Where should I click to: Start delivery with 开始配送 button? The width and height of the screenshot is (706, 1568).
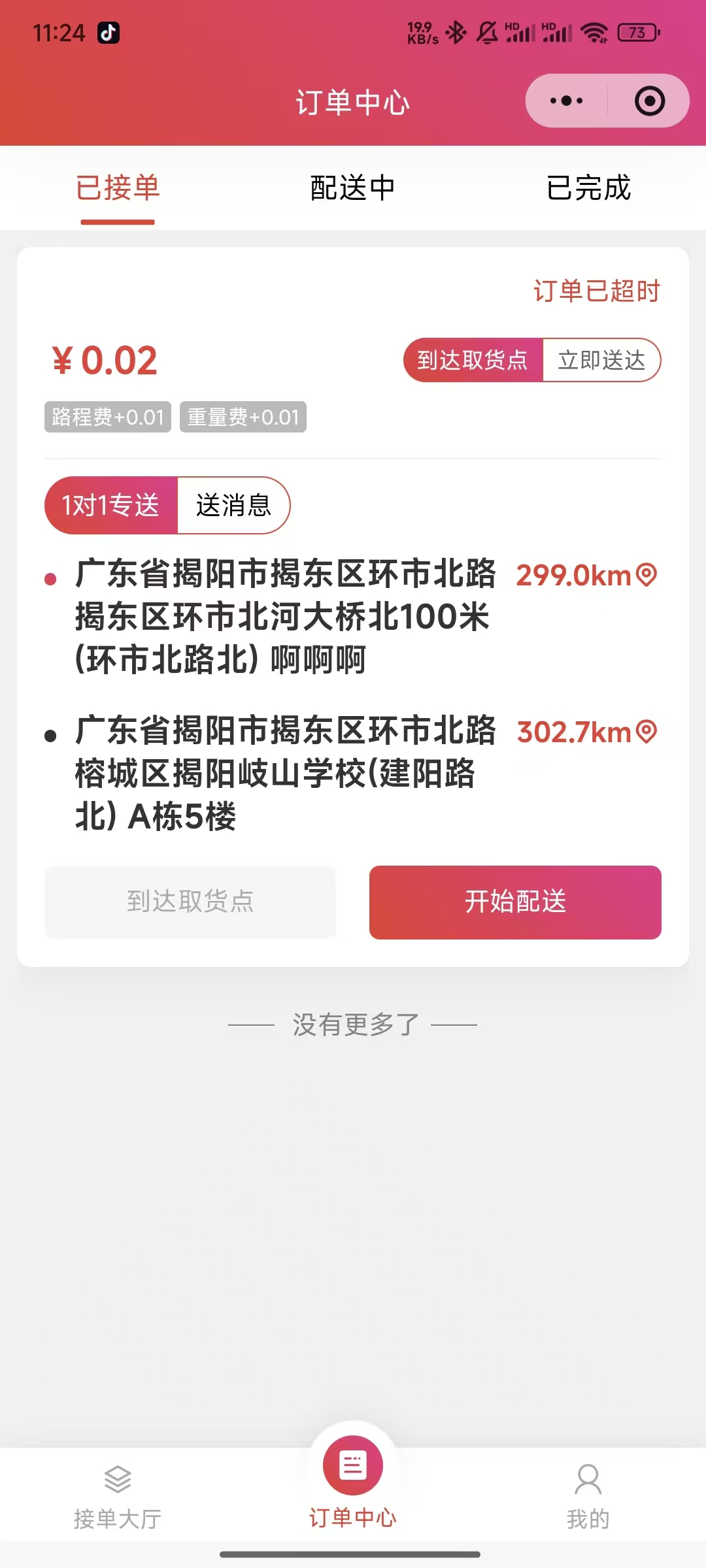click(515, 902)
